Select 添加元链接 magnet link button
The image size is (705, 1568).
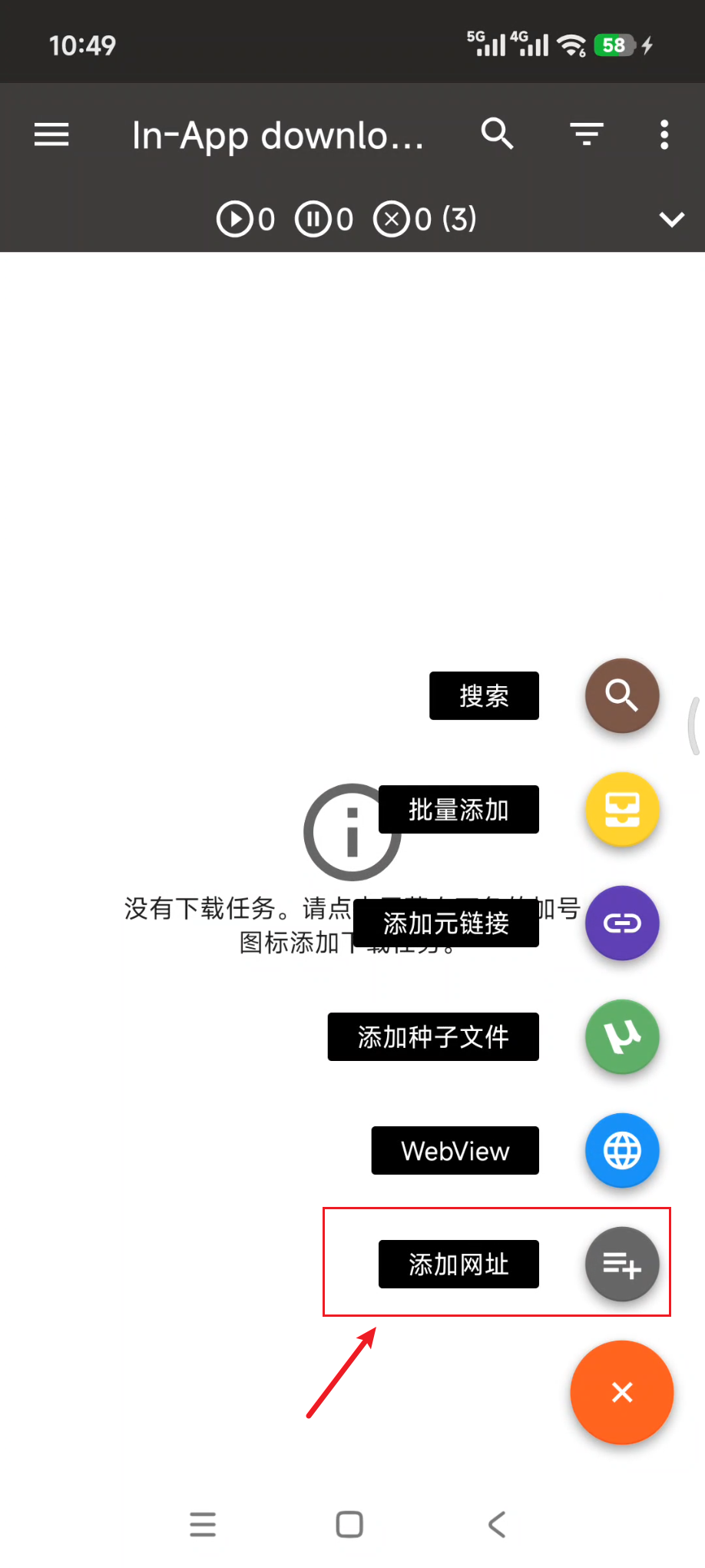tap(622, 923)
